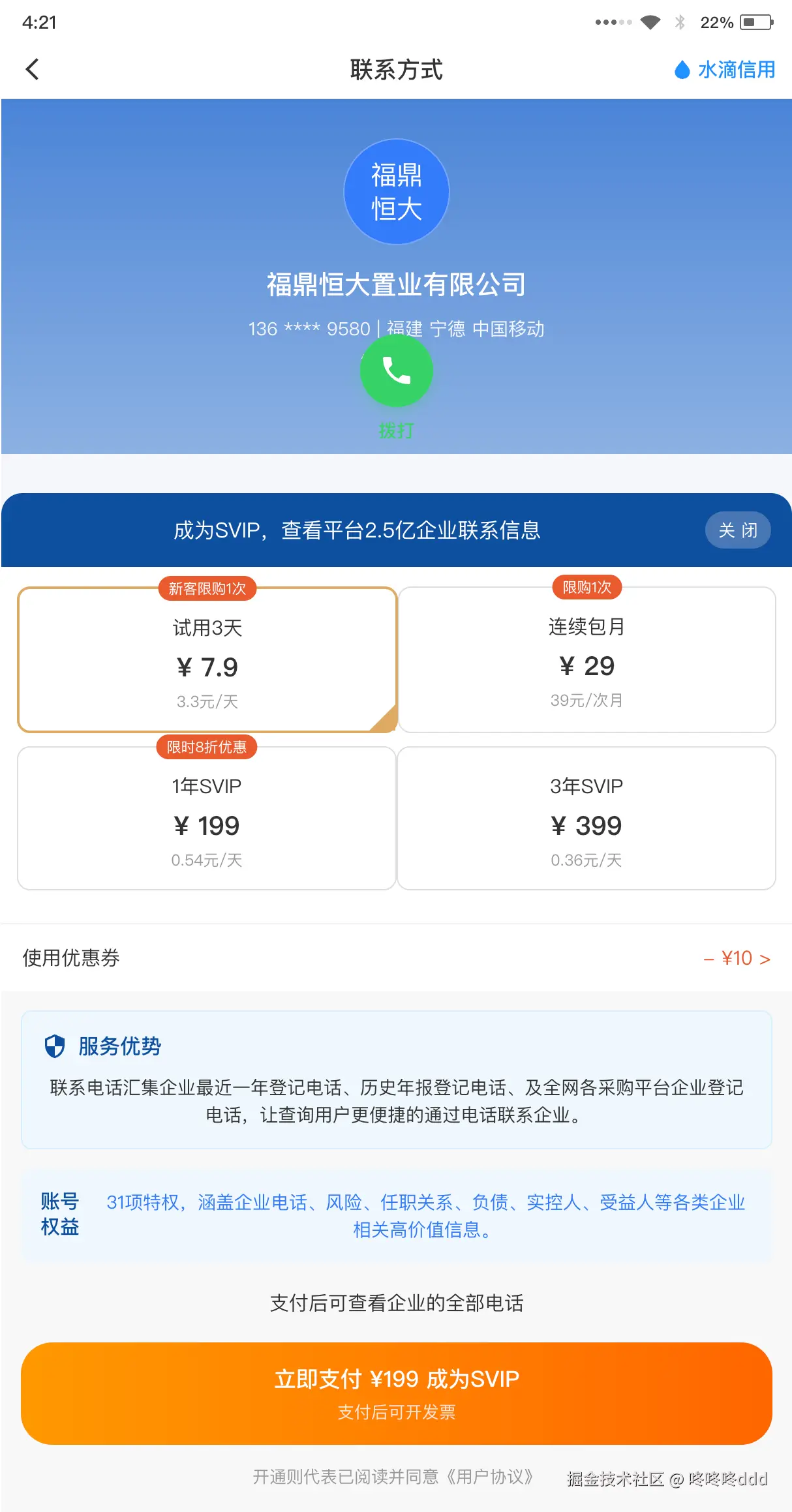Image resolution: width=792 pixels, height=1512 pixels.
Task: View 账号权益 31项特权 details
Action: [x=396, y=1215]
